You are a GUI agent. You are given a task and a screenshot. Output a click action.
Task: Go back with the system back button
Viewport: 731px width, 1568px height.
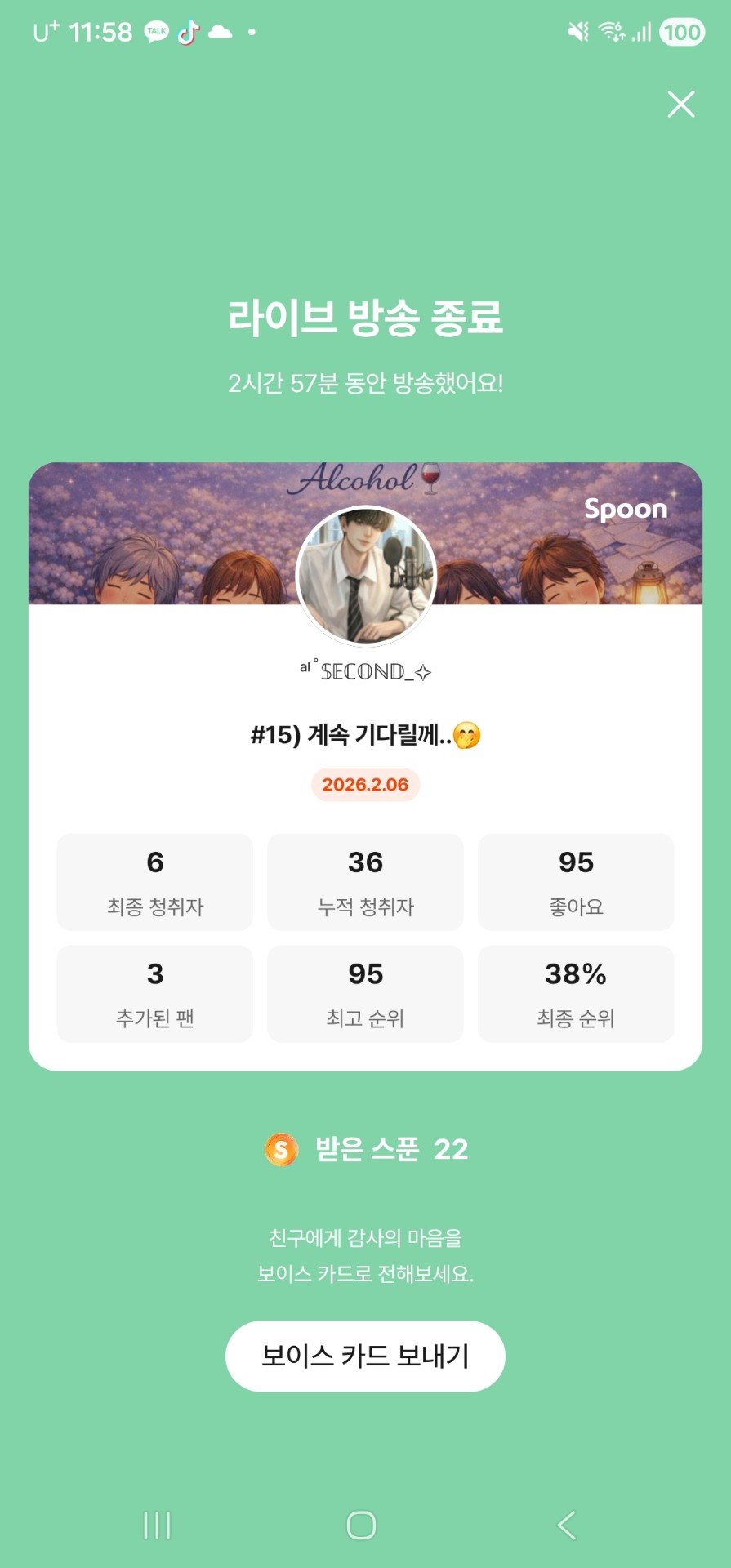click(x=567, y=1525)
